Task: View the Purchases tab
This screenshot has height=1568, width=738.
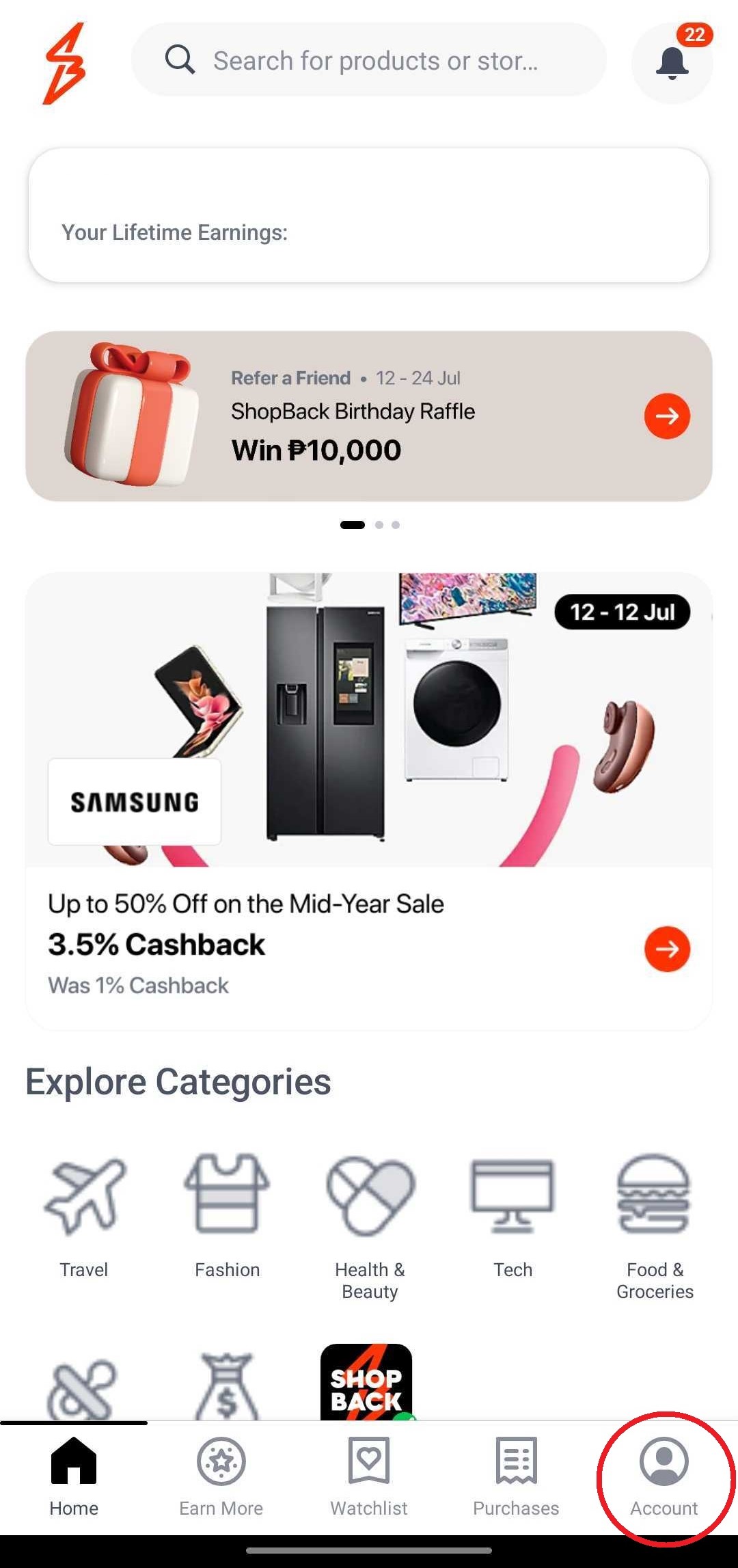Action: point(517,1476)
